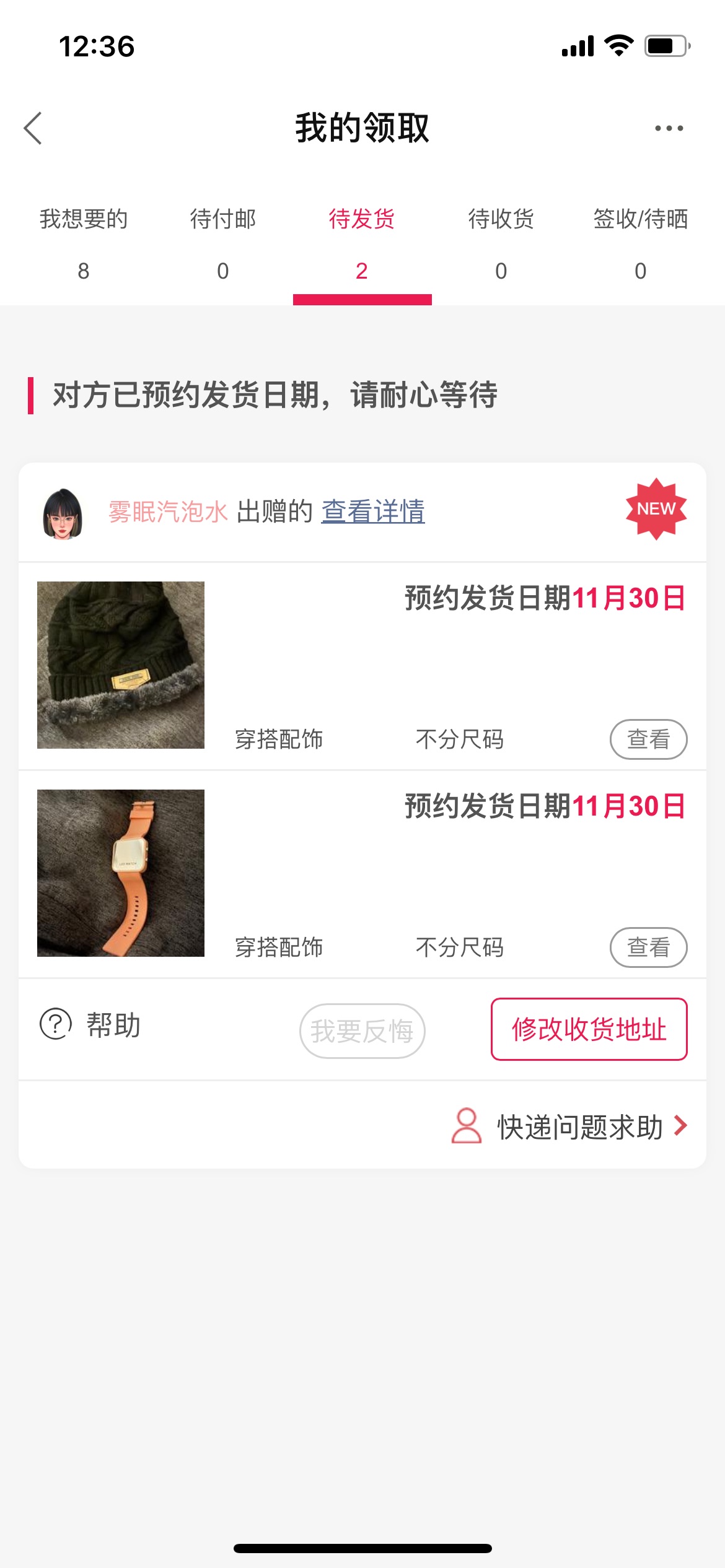
Task: Open the knit hat item photo
Action: tap(121, 665)
